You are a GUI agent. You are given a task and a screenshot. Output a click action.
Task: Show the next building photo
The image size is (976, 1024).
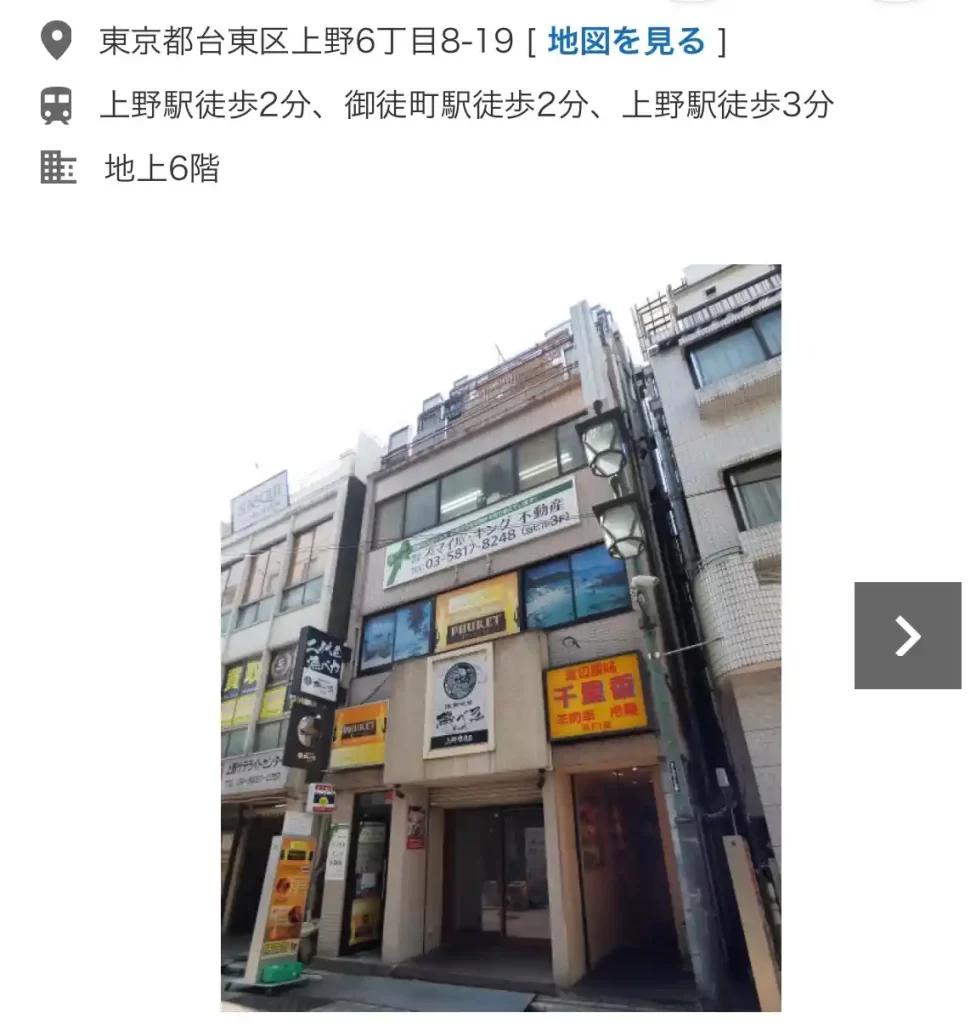(907, 636)
